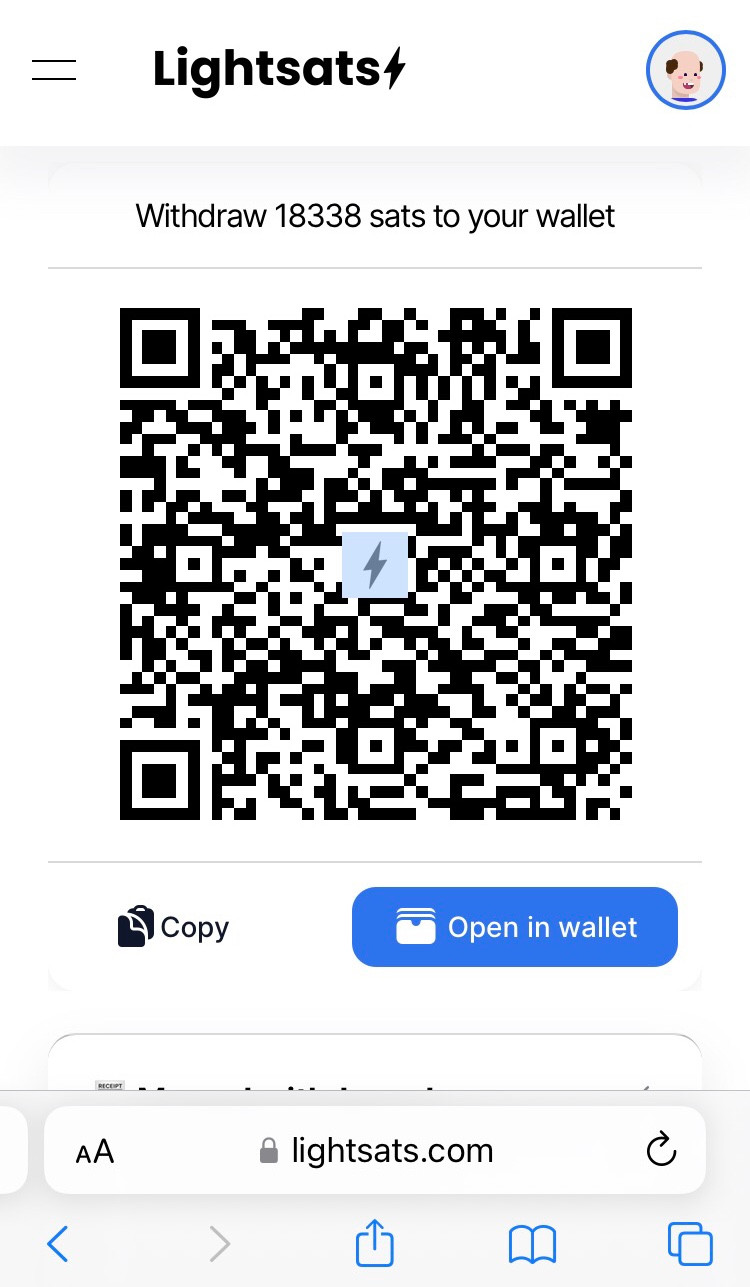
Task: Tap the lightsats.com address bar
Action: coord(376,1151)
